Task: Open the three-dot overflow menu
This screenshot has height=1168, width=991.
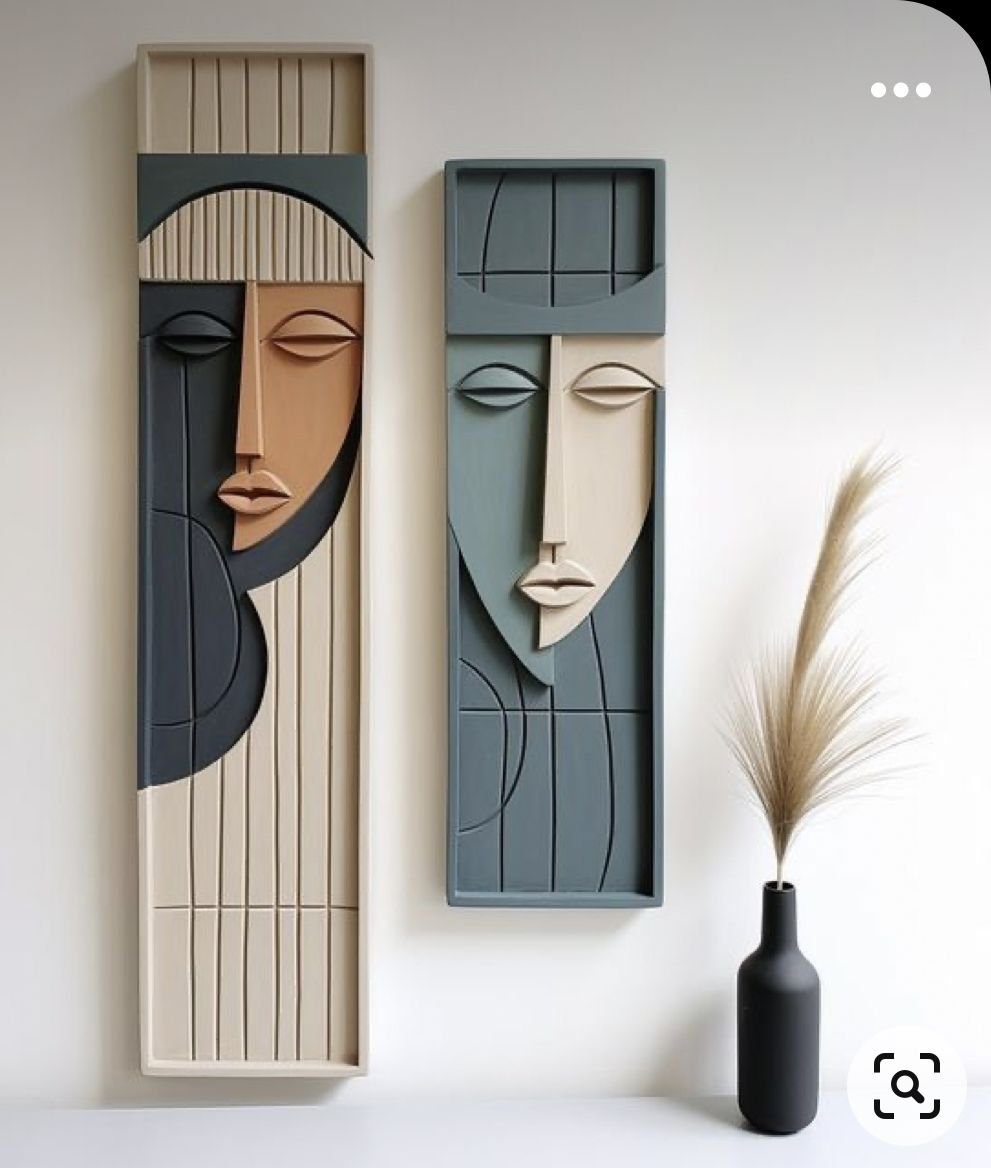Action: (900, 90)
